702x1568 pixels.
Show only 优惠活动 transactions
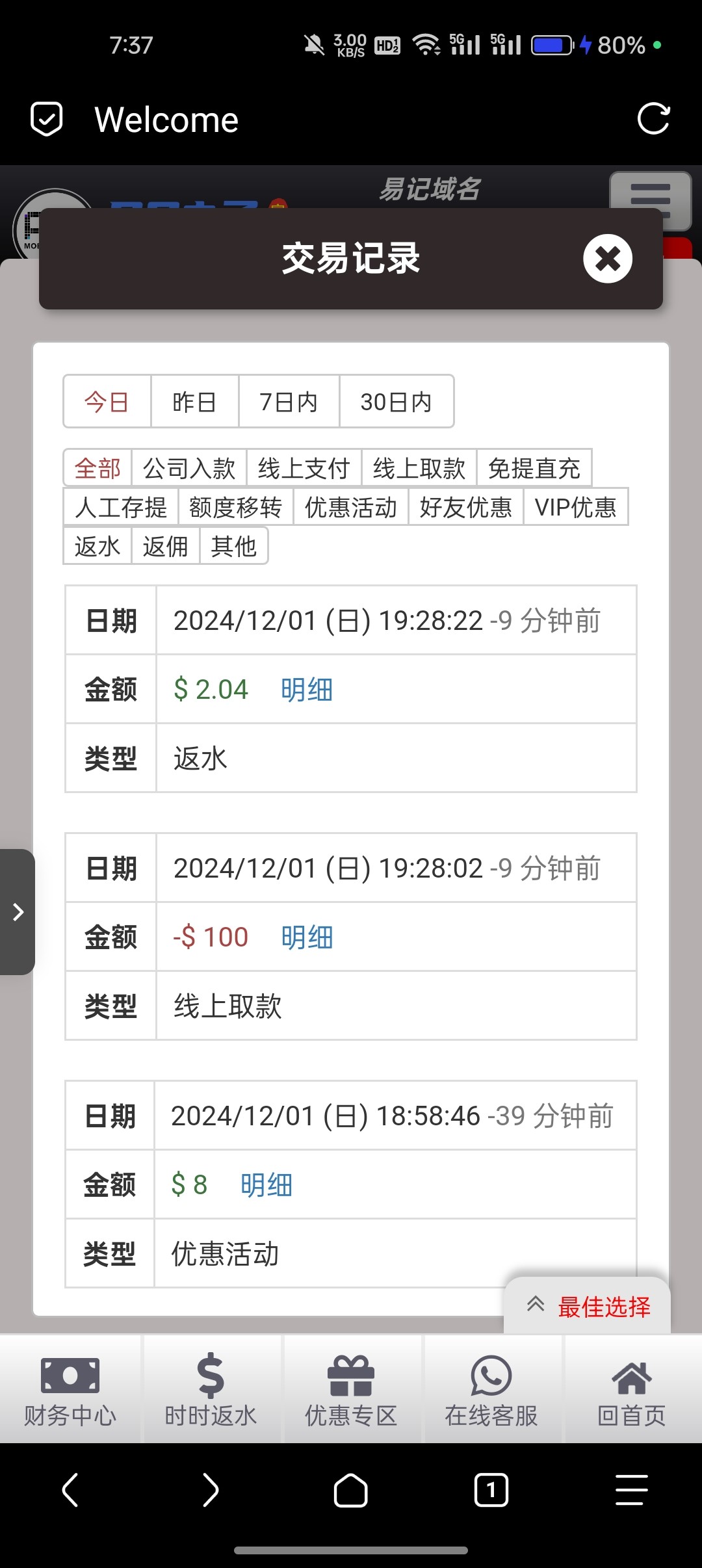point(350,507)
